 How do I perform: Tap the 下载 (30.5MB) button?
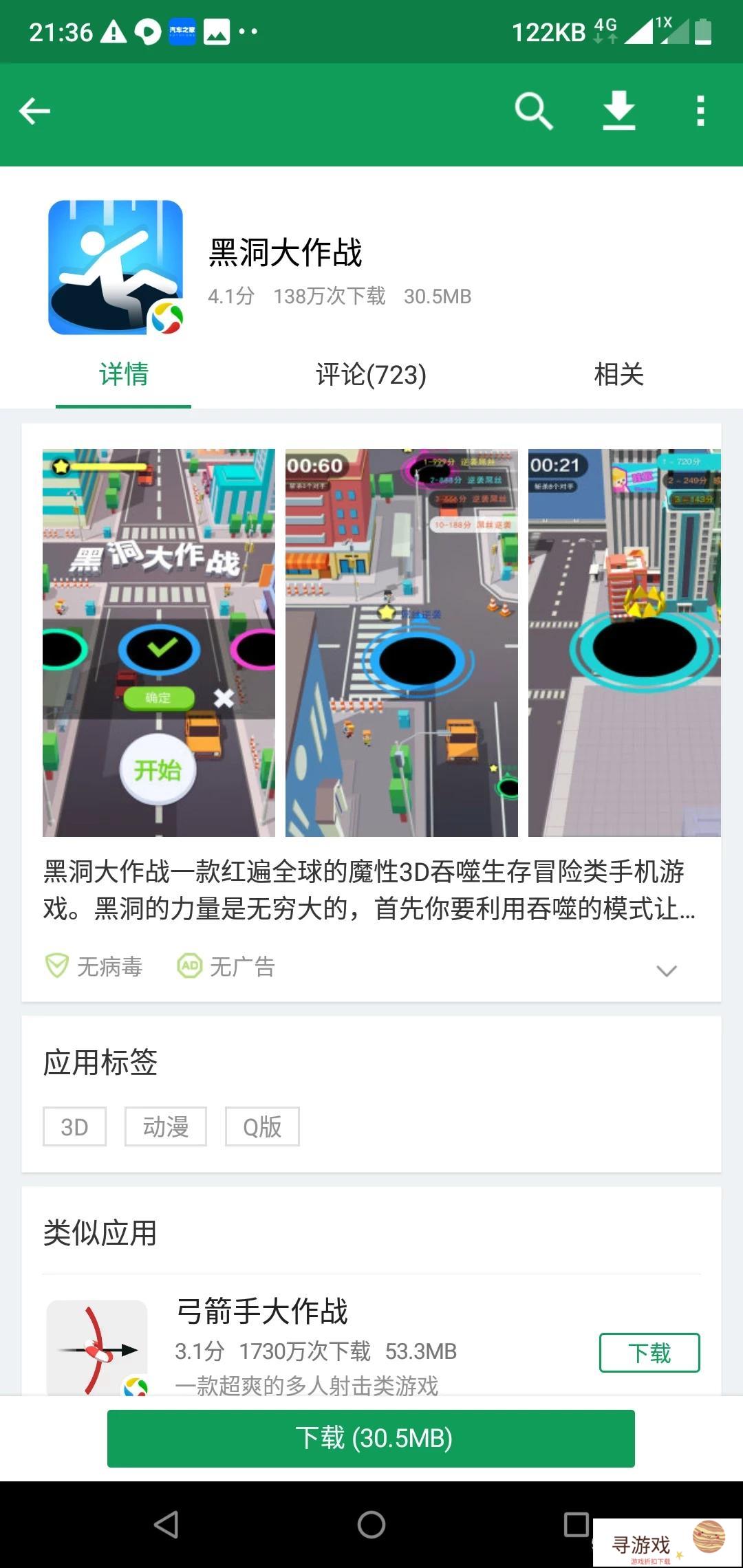pyautogui.click(x=371, y=1438)
